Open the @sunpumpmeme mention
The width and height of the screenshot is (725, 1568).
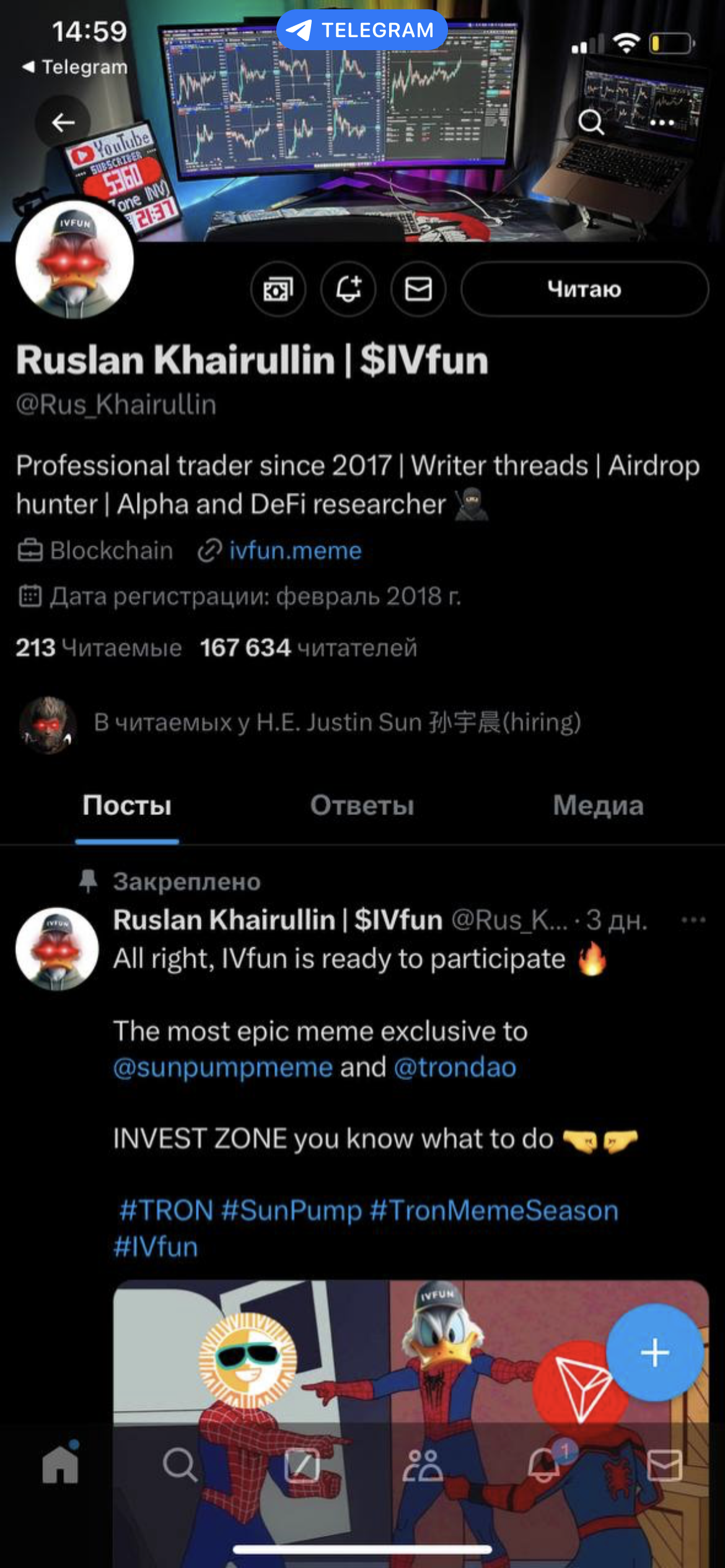tap(223, 1068)
